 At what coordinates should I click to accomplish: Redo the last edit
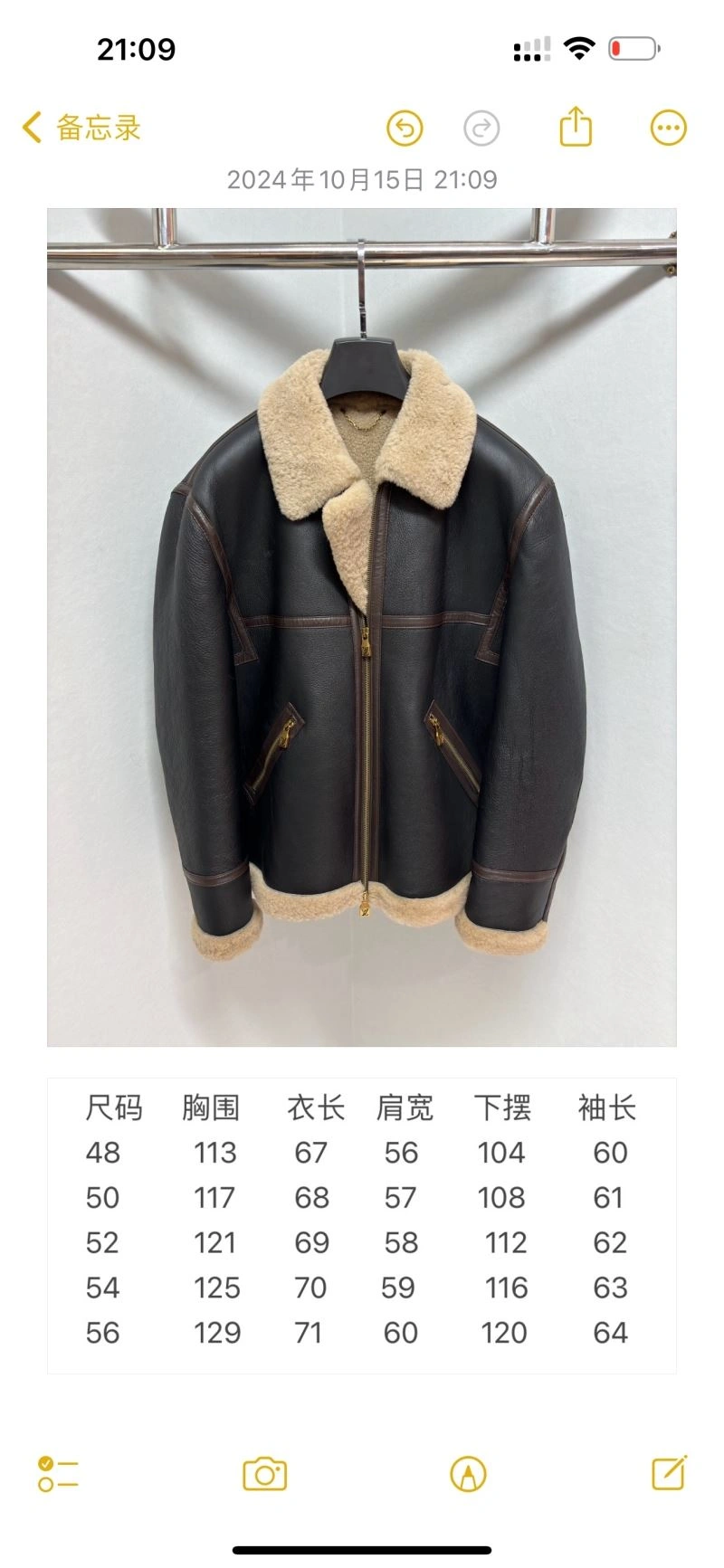tap(481, 128)
